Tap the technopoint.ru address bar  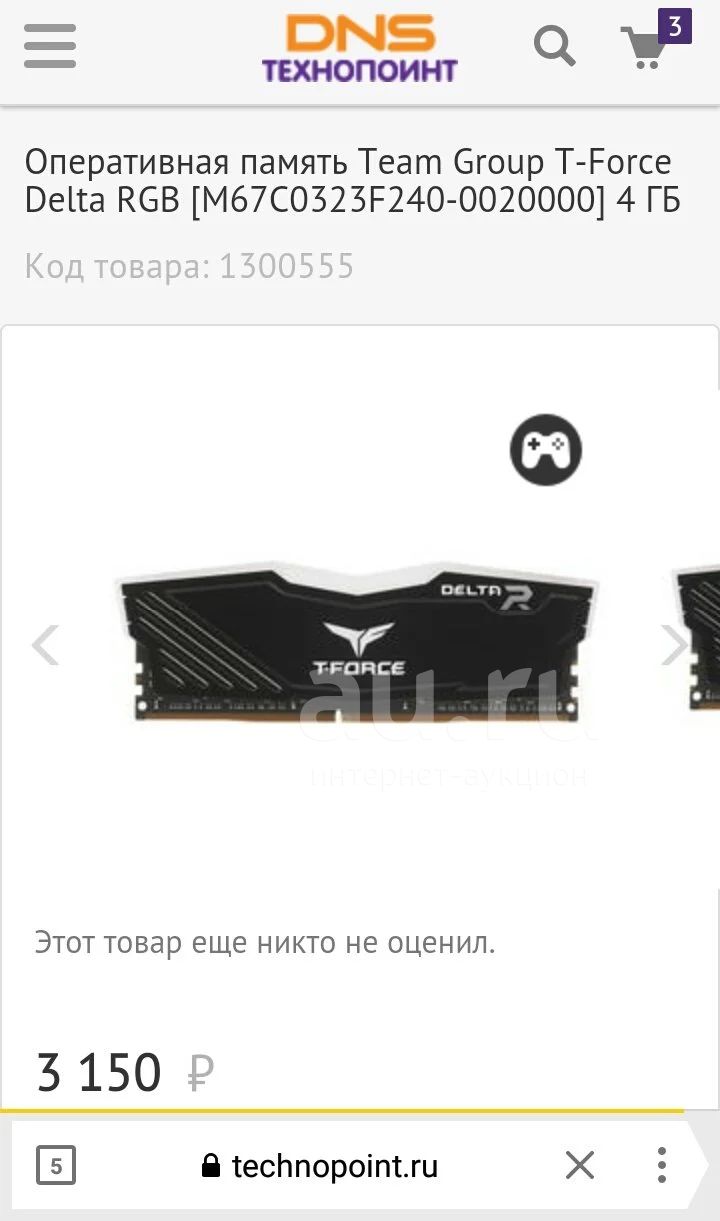(320, 1165)
